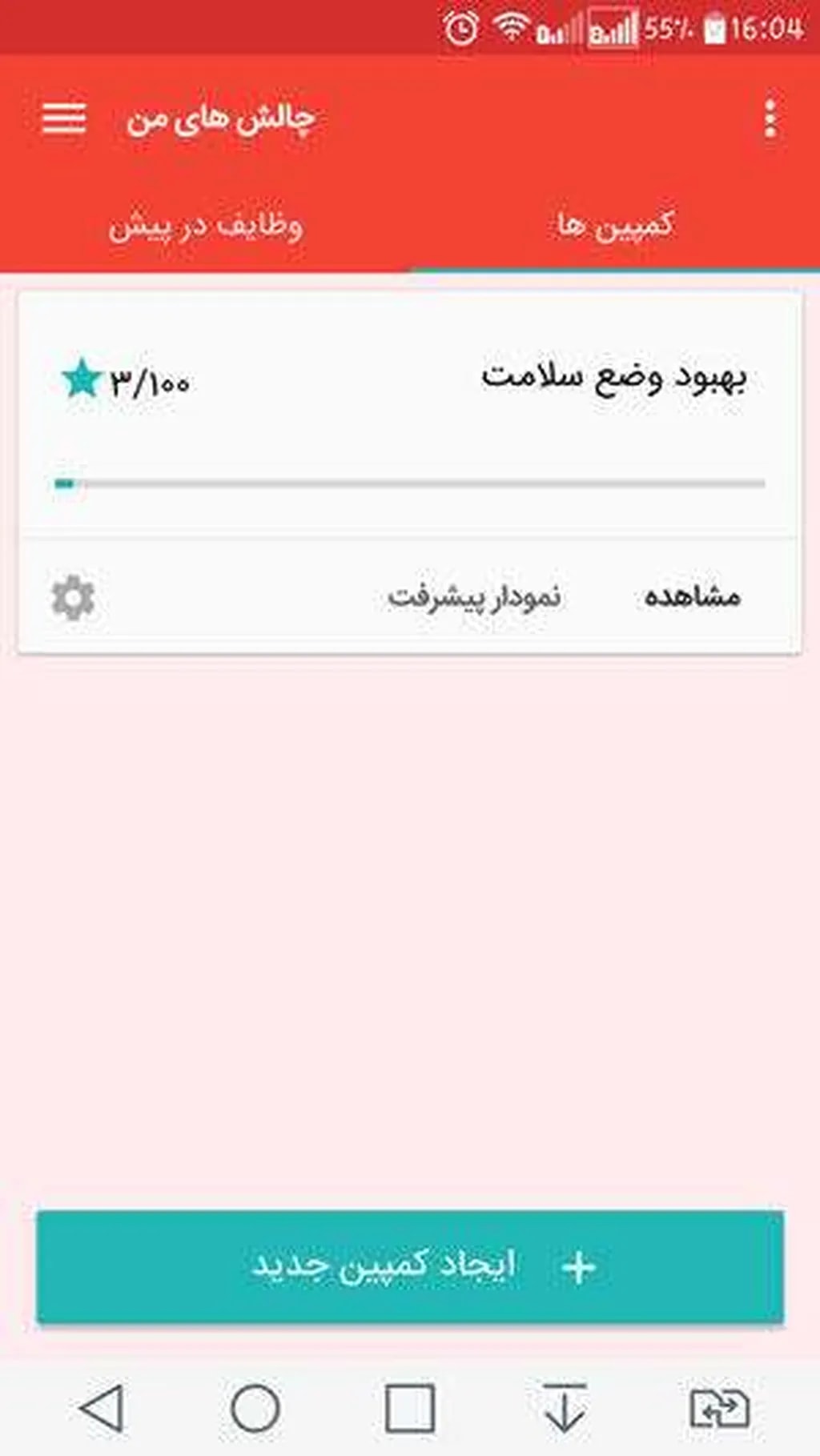Open the three-dot overflow menu
This screenshot has width=820, height=1456.
[770, 118]
